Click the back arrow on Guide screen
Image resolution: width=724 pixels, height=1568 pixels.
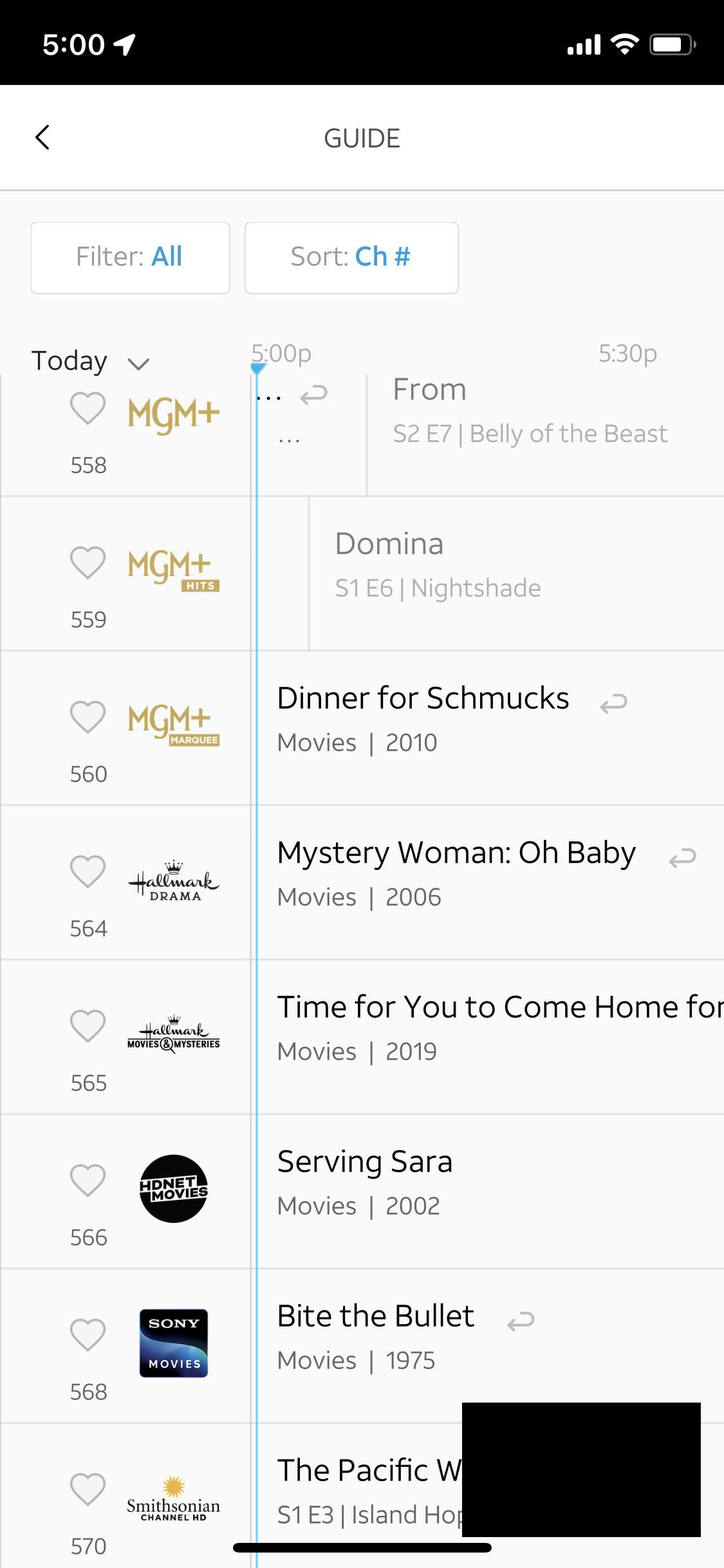[42, 137]
